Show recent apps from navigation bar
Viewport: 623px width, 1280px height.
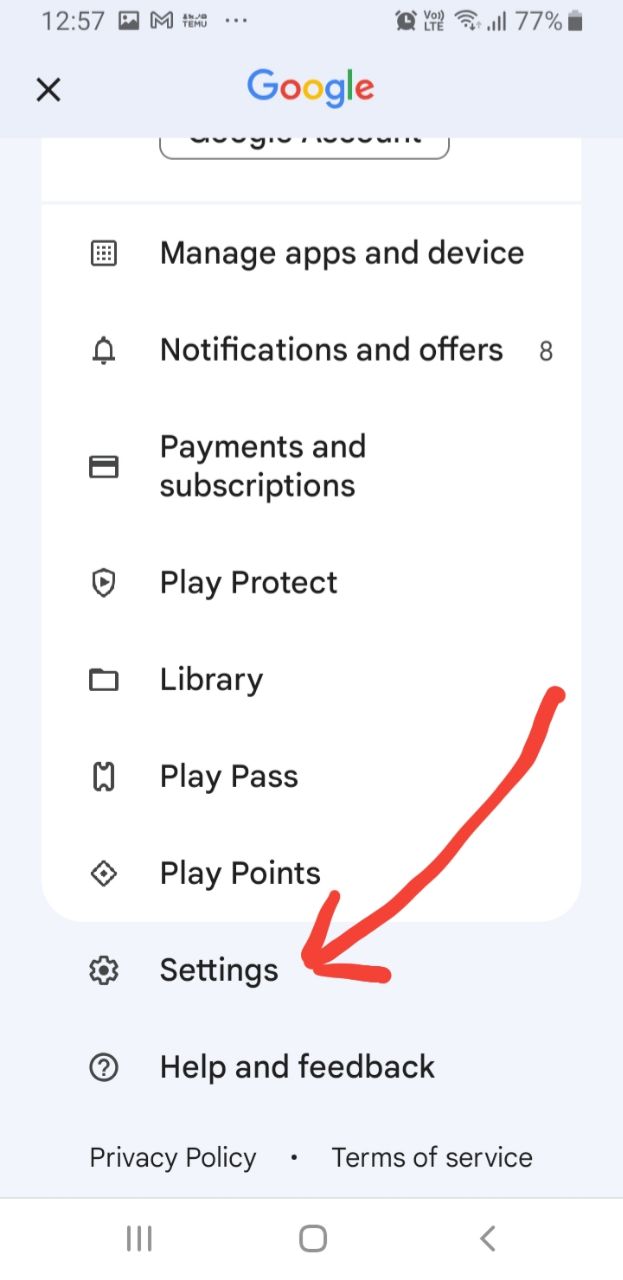(139, 1240)
